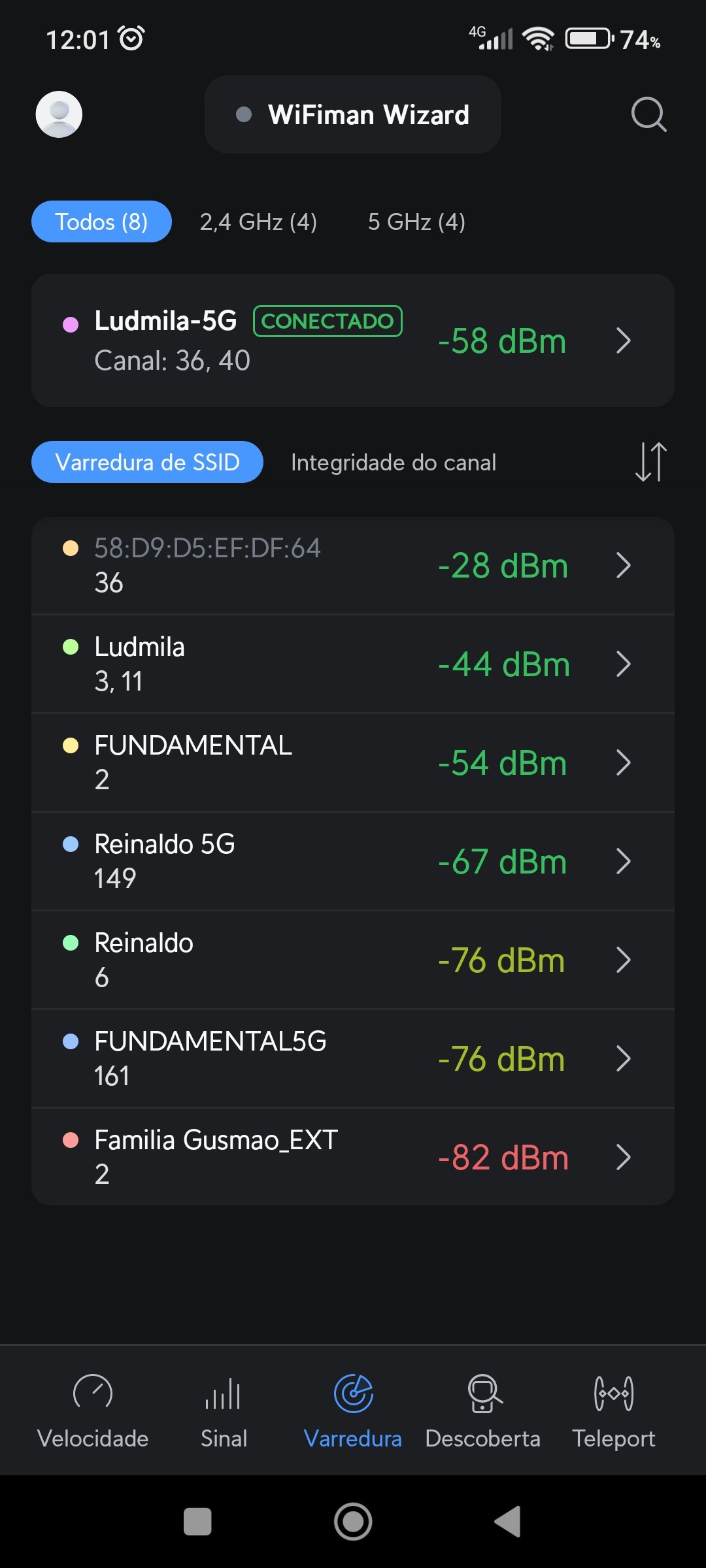Open Familia Gusmao_EXT network details
Screen dimensions: 706x1568
[x=353, y=1157]
